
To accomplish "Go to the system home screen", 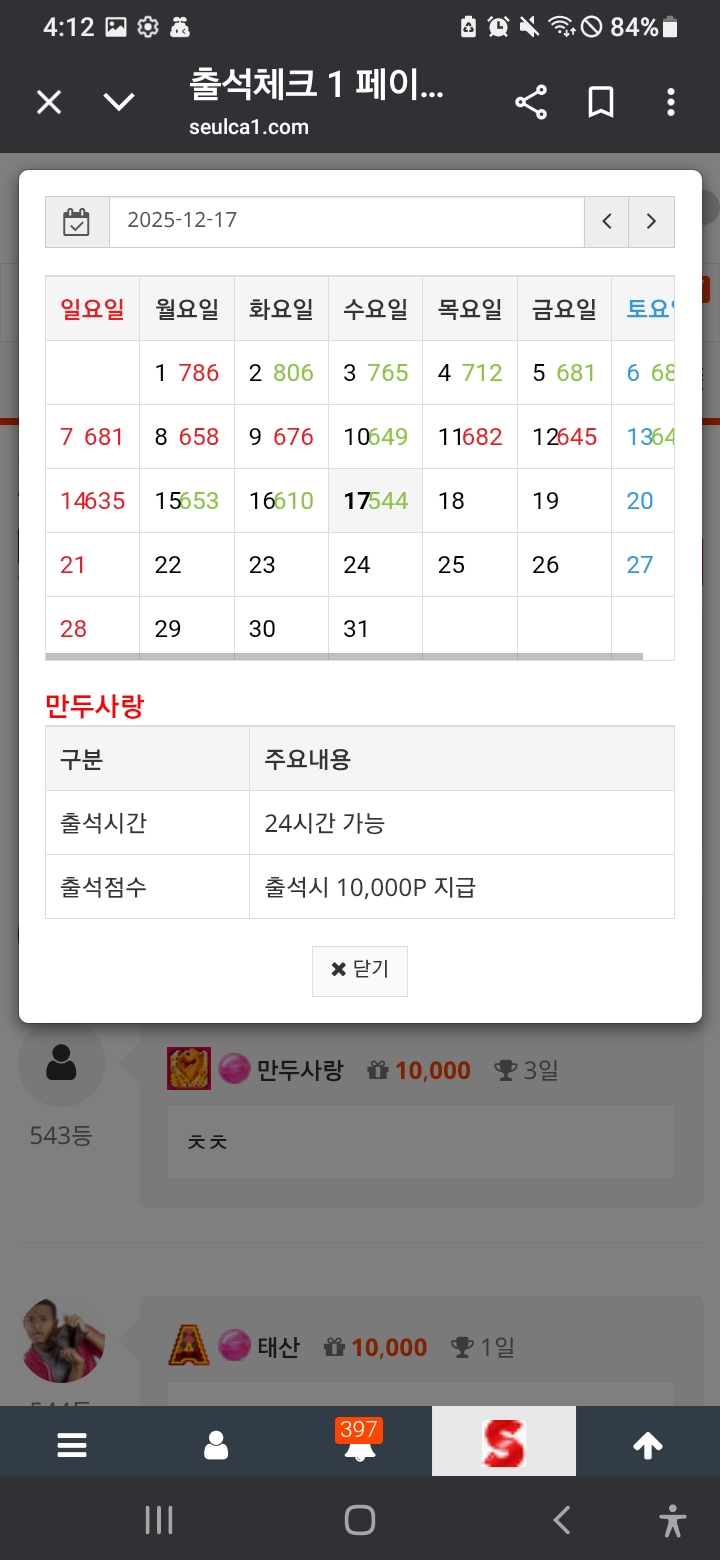I will pos(359,1521).
